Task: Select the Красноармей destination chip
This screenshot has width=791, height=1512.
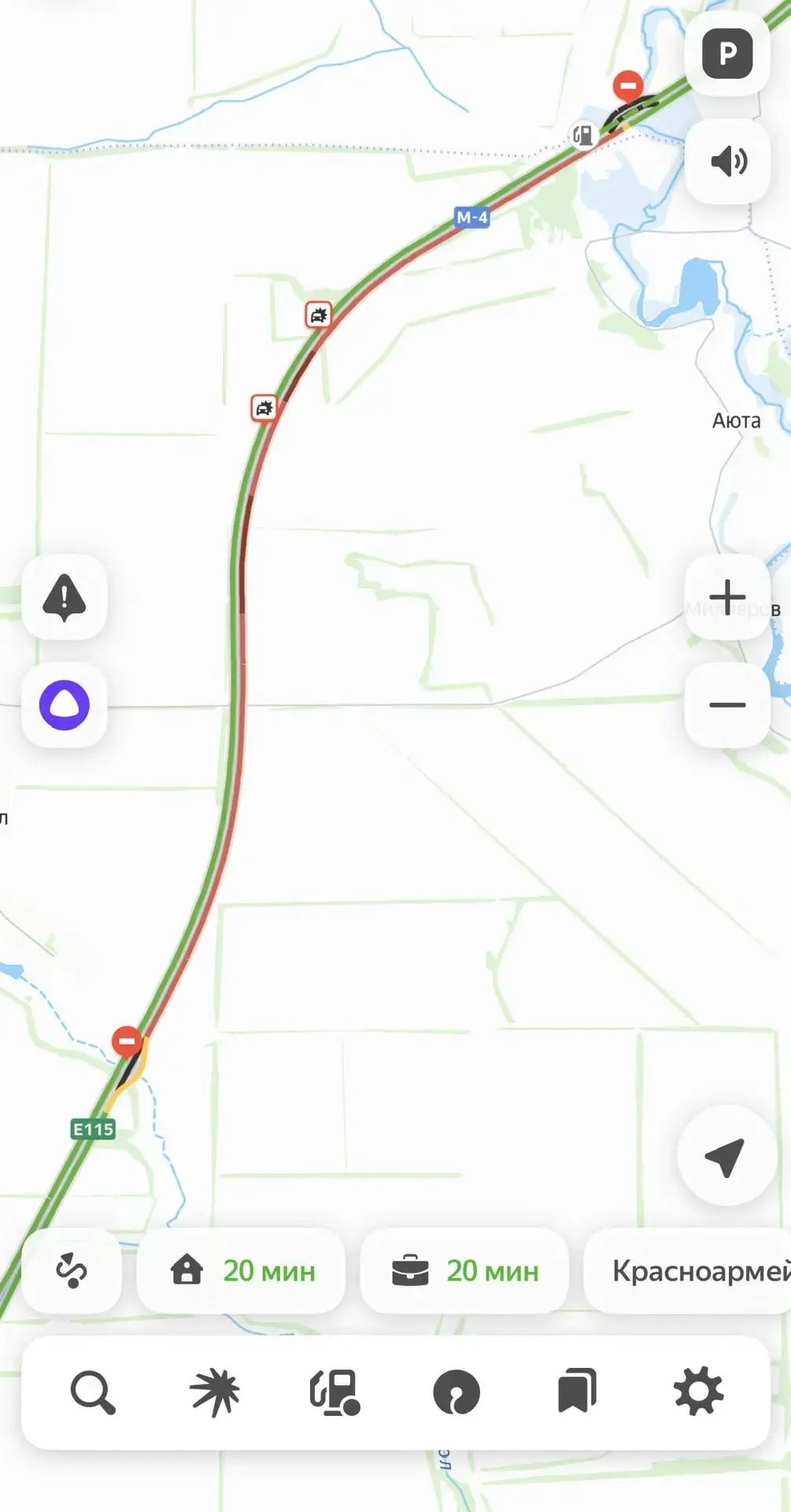Action: [x=688, y=1270]
